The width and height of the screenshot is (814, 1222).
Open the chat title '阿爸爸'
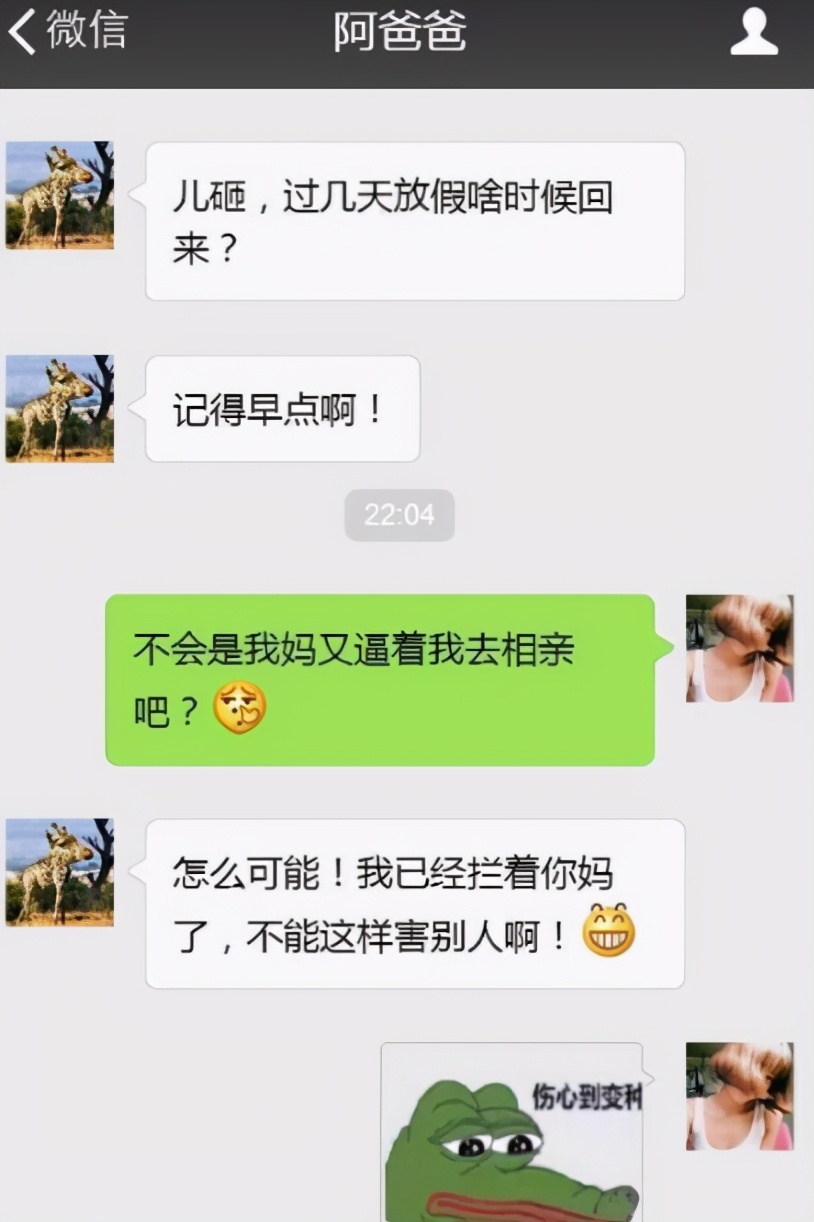pyautogui.click(x=401, y=30)
